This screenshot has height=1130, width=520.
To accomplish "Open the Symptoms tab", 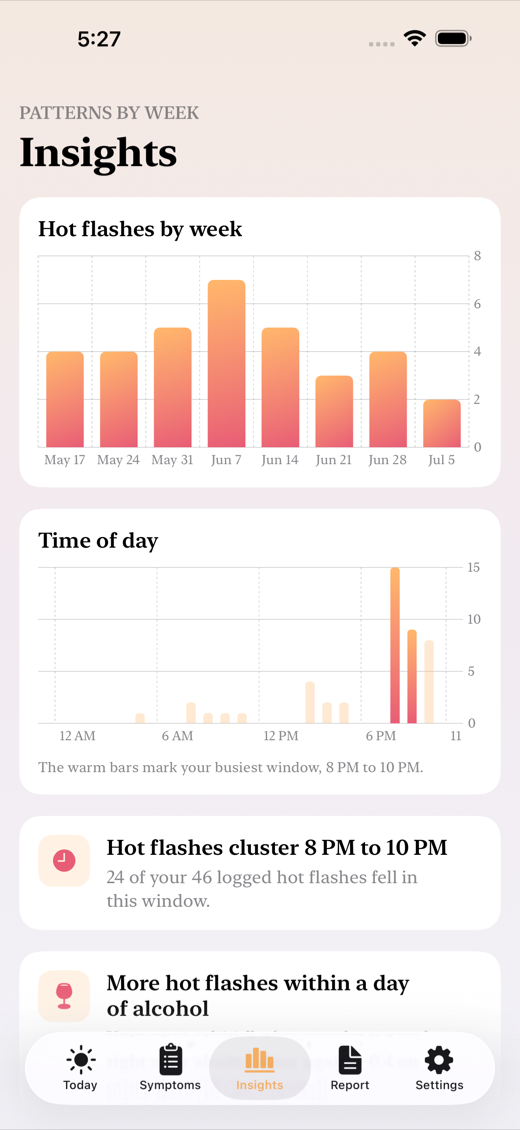I will (x=170, y=1068).
